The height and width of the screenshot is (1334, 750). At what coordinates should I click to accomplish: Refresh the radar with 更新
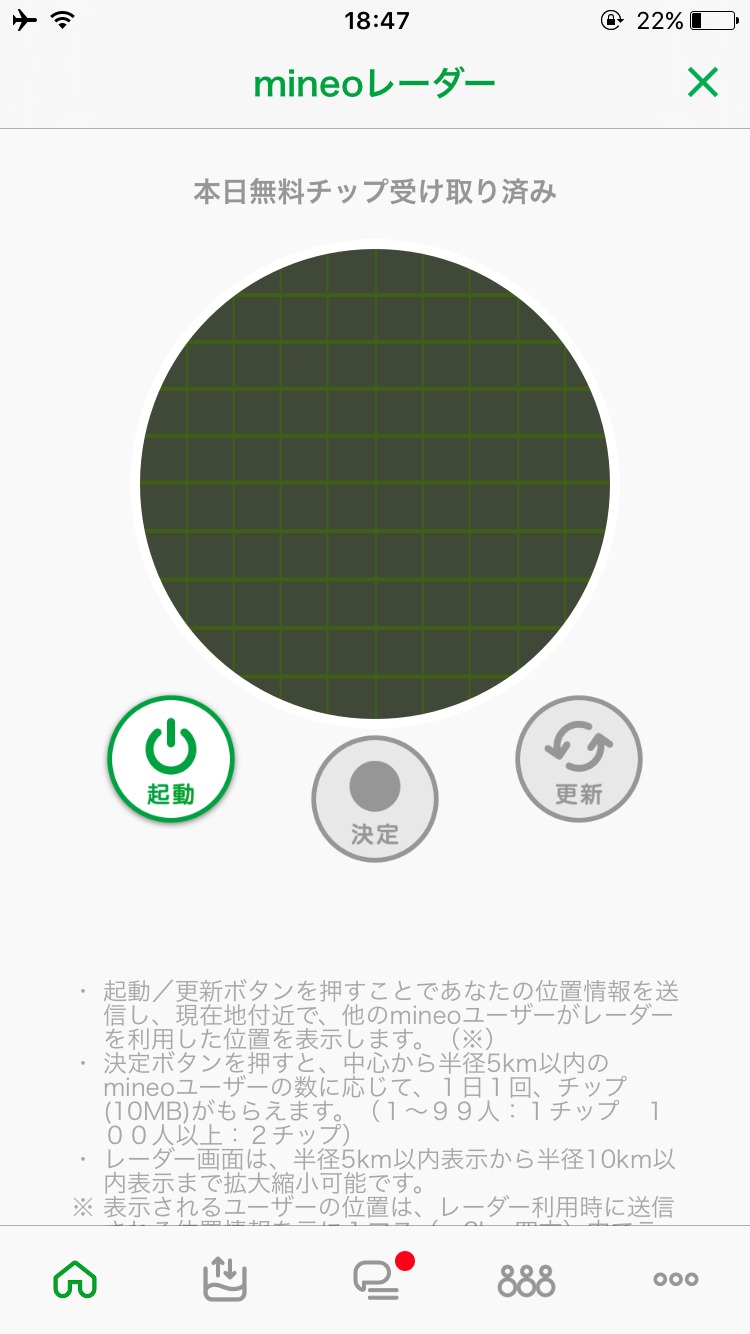[x=578, y=759]
